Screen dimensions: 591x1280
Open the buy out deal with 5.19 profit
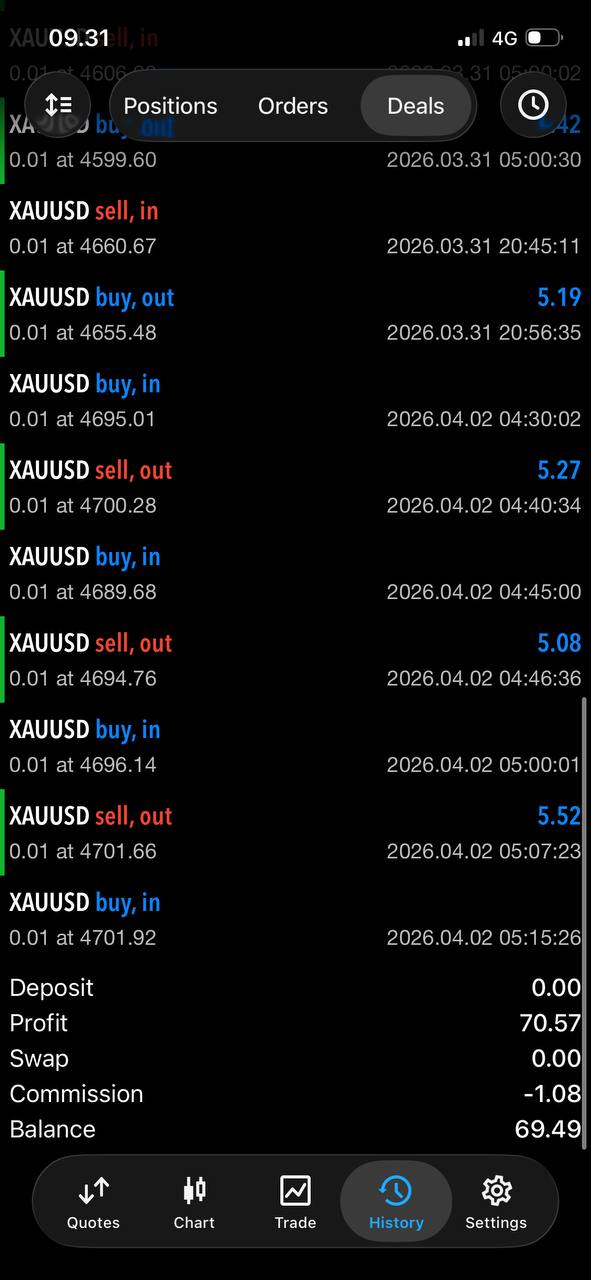(x=295, y=314)
